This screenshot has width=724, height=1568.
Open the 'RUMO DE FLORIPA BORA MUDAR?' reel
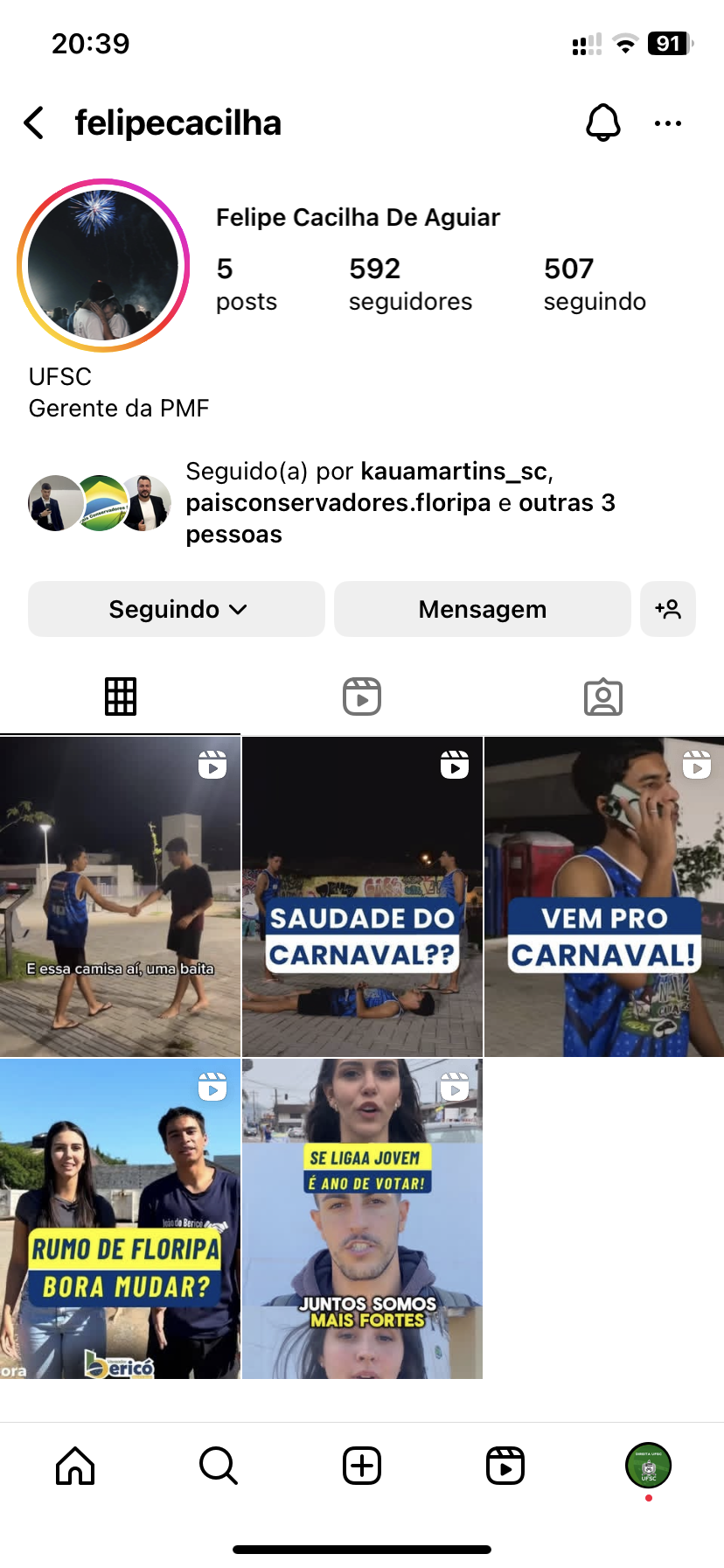point(120,1219)
